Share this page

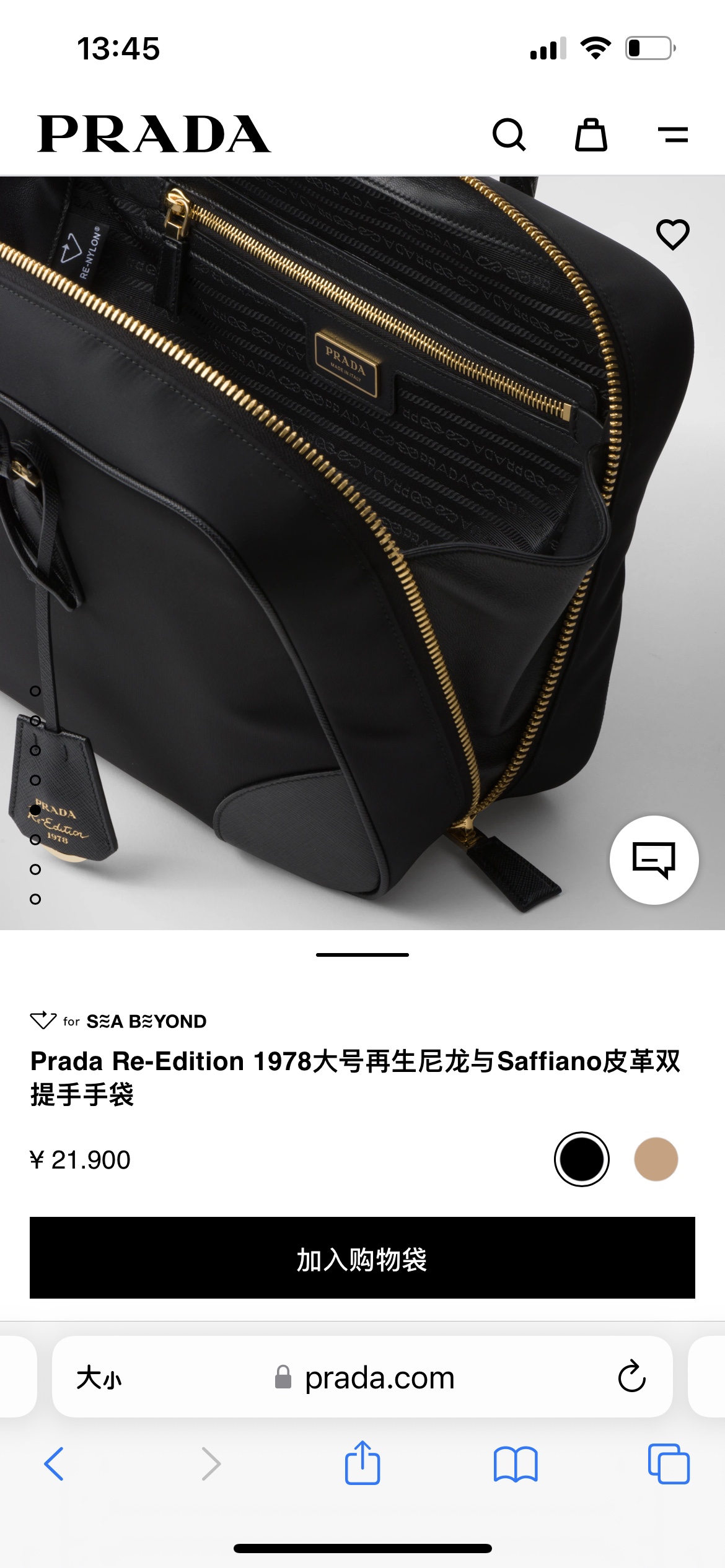(x=362, y=1463)
